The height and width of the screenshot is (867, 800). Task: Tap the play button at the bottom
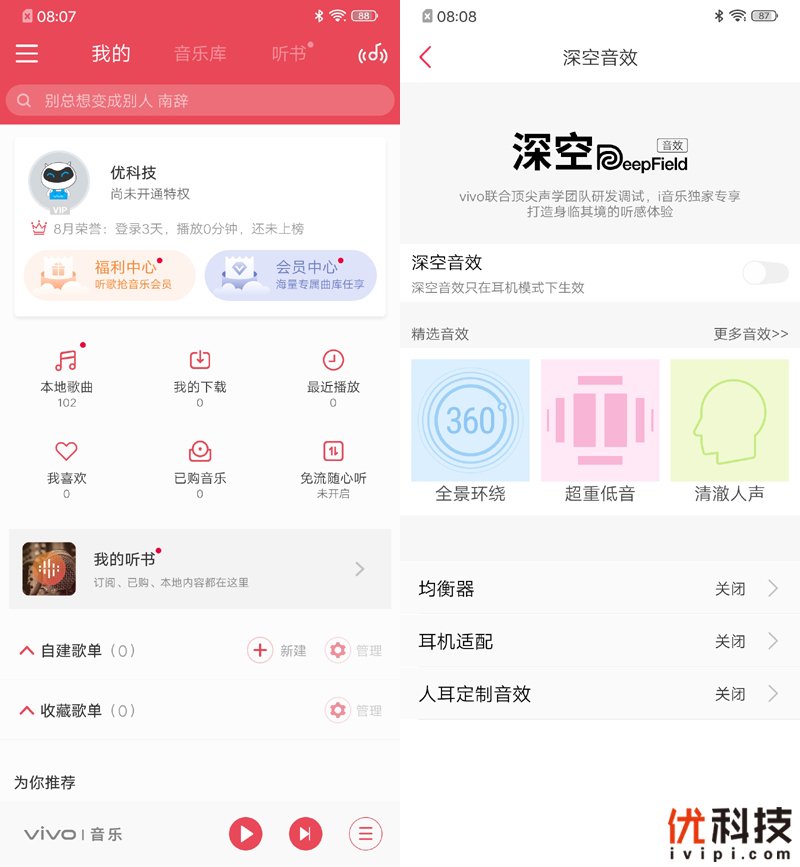click(245, 833)
